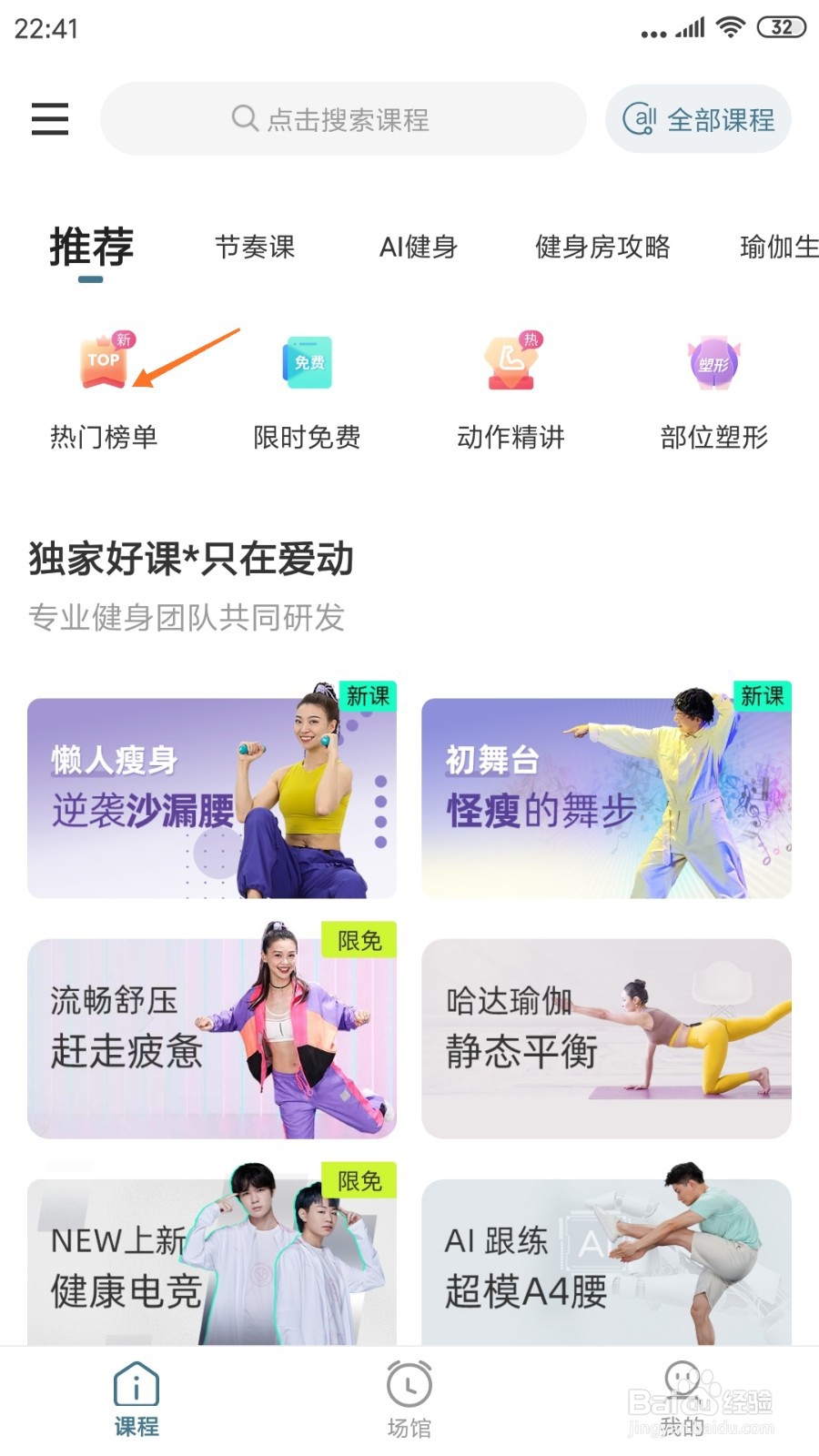
Task: Switch to the AI健身 tab
Action: click(x=420, y=248)
